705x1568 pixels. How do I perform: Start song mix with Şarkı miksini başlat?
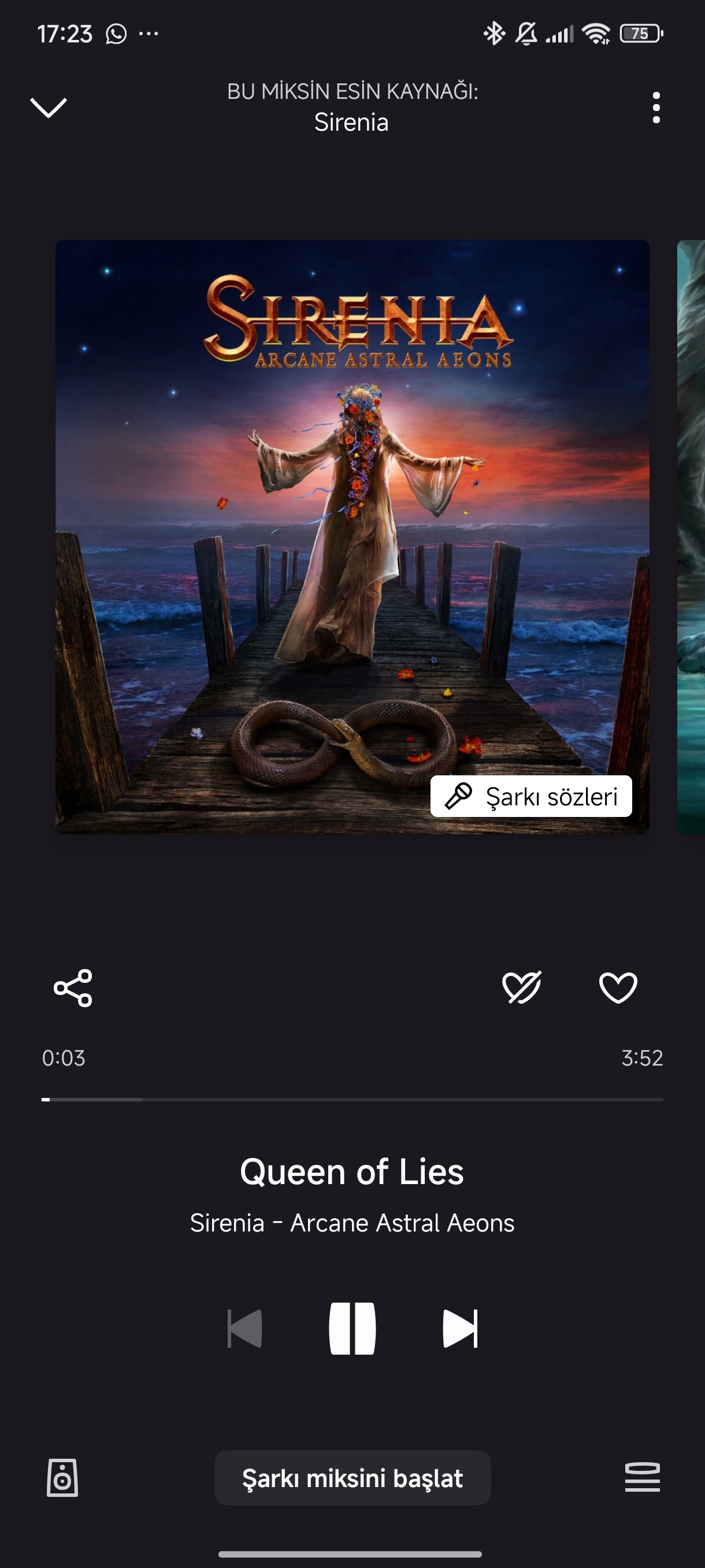pos(353,1478)
